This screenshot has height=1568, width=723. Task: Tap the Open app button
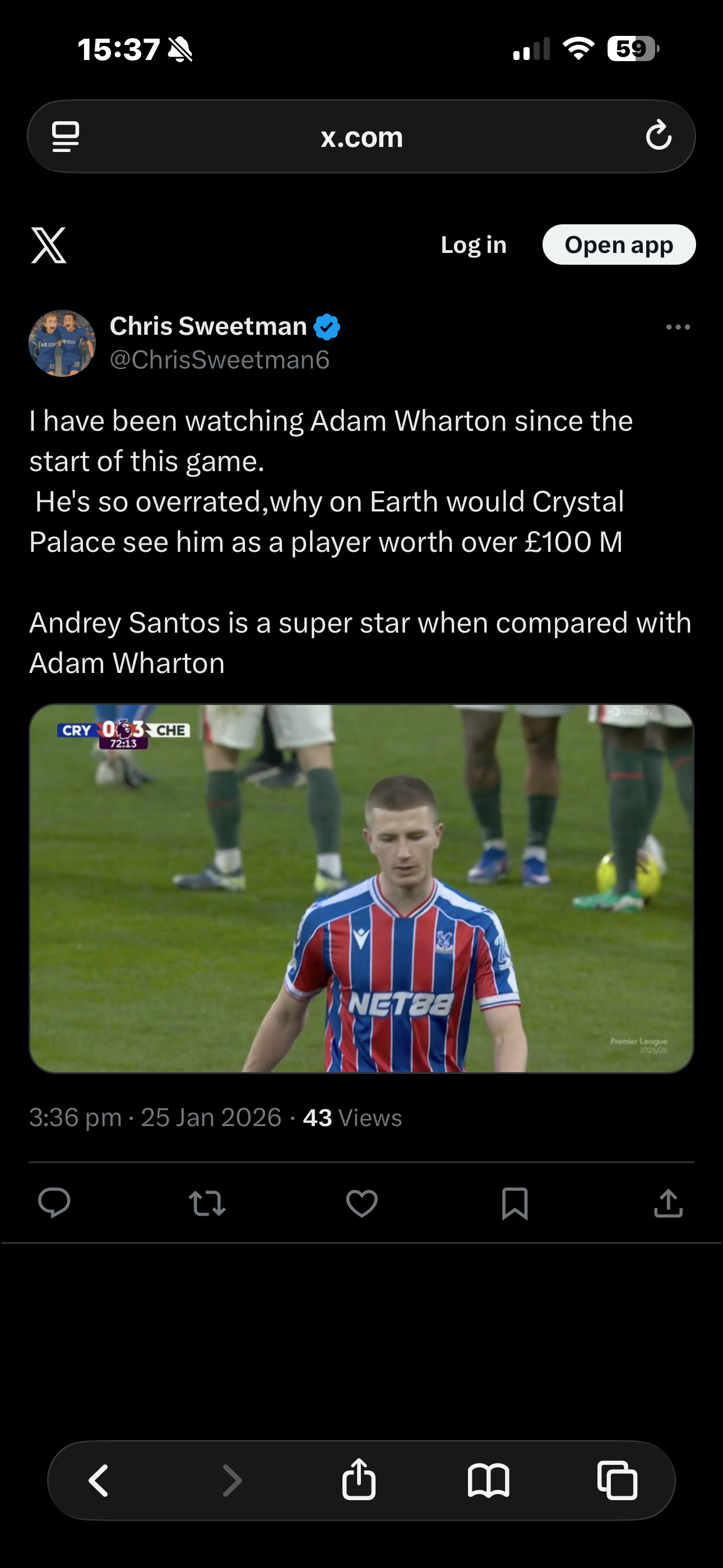618,245
